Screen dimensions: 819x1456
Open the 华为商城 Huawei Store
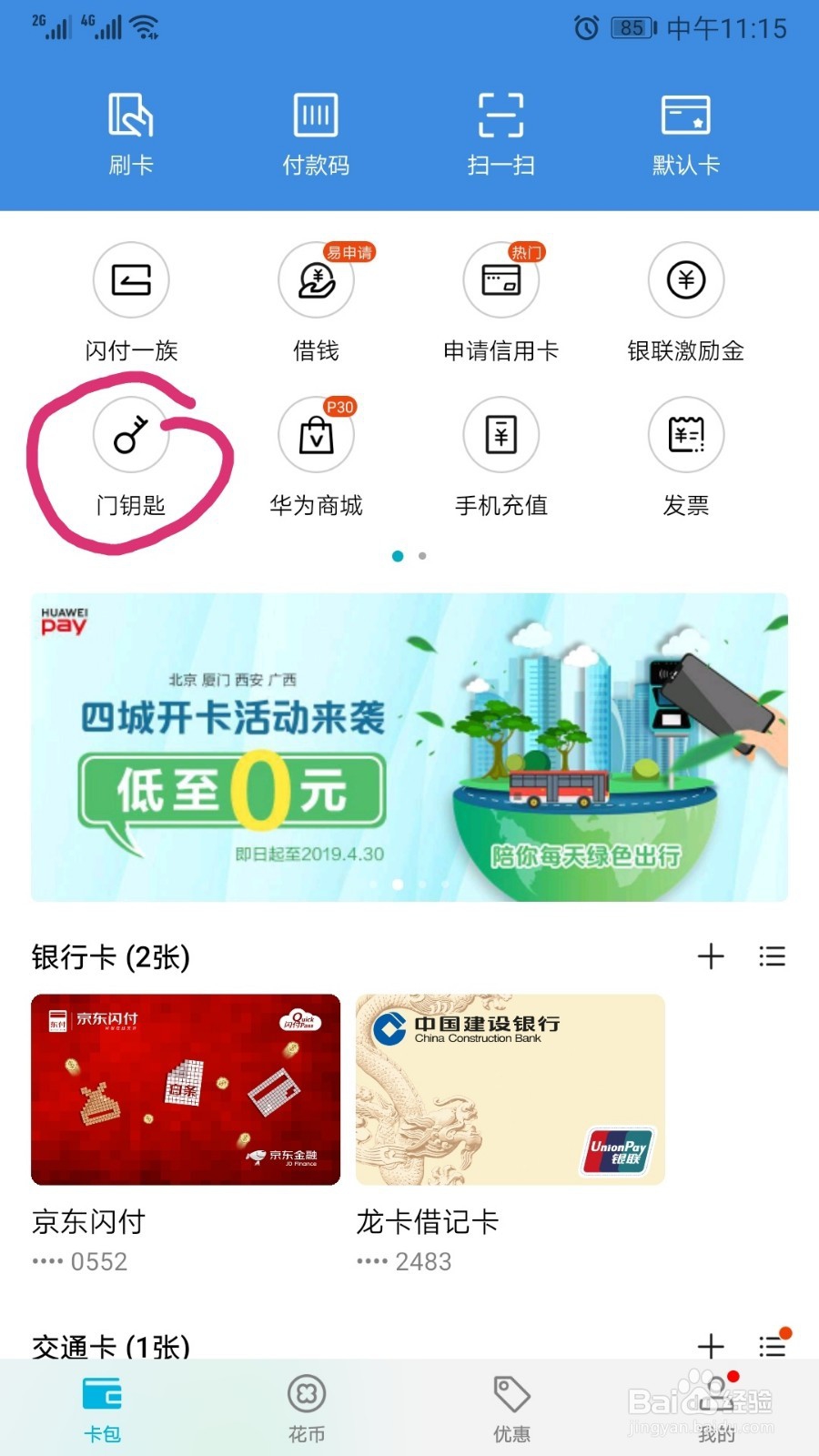(x=314, y=437)
